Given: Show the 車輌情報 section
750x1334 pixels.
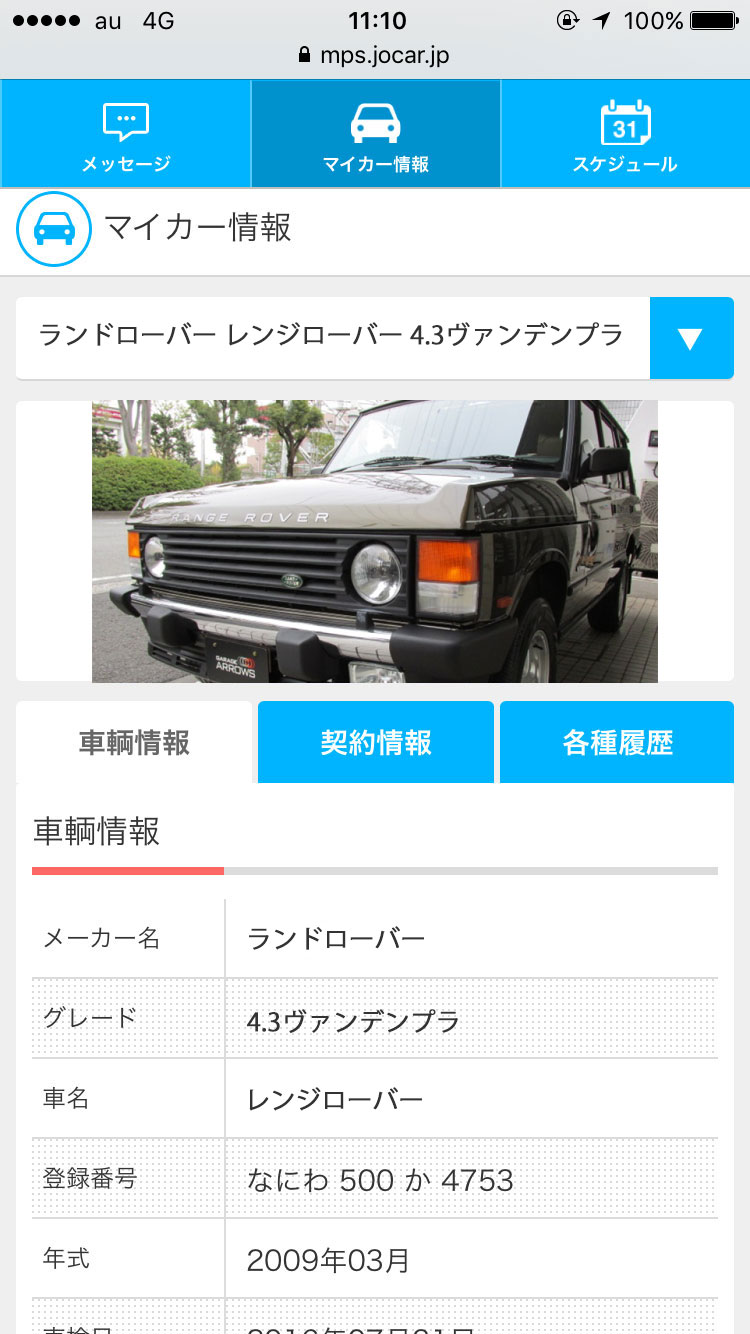Looking at the screenshot, I should [x=134, y=743].
